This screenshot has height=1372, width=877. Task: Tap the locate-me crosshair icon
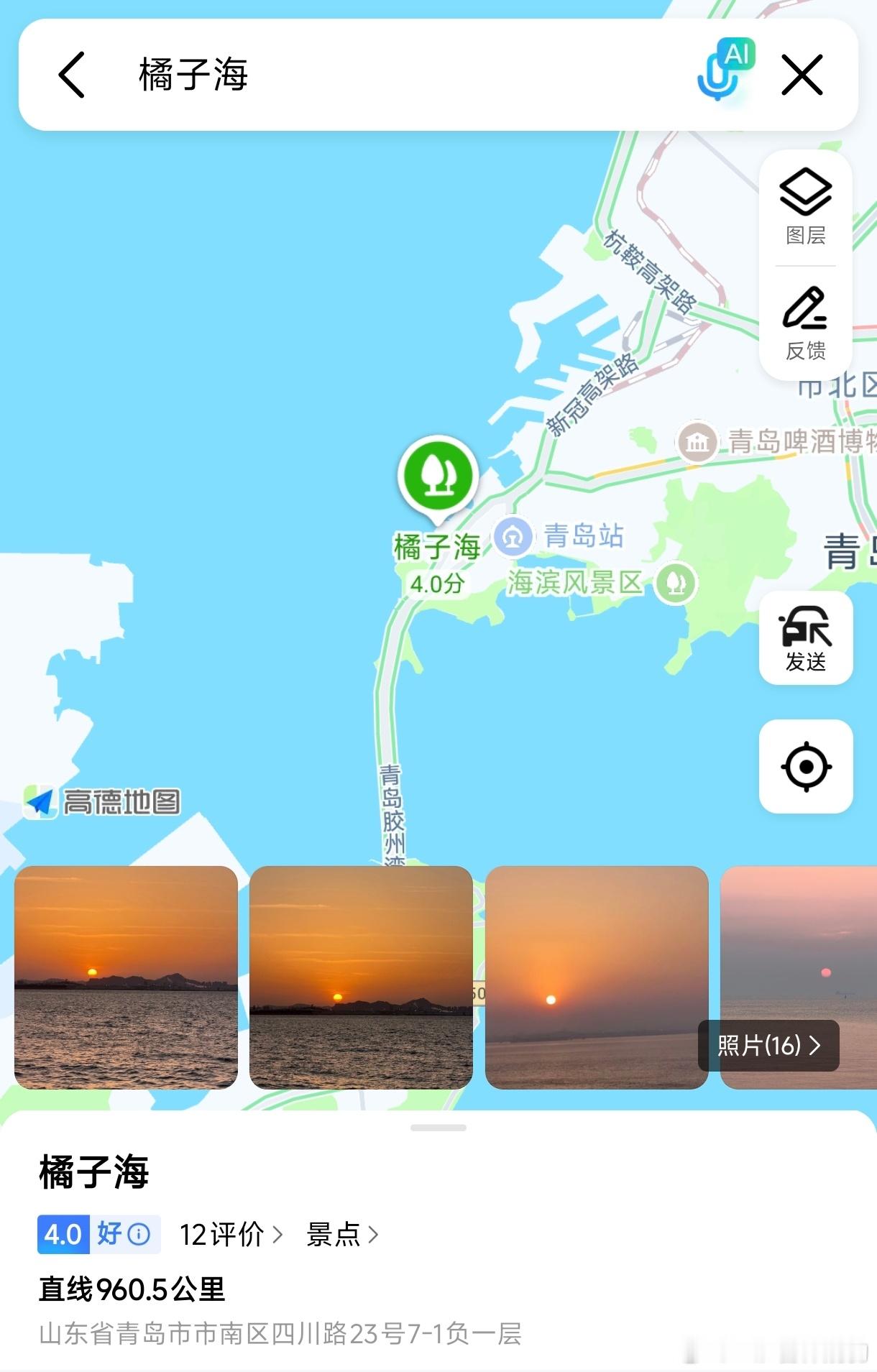(x=806, y=766)
